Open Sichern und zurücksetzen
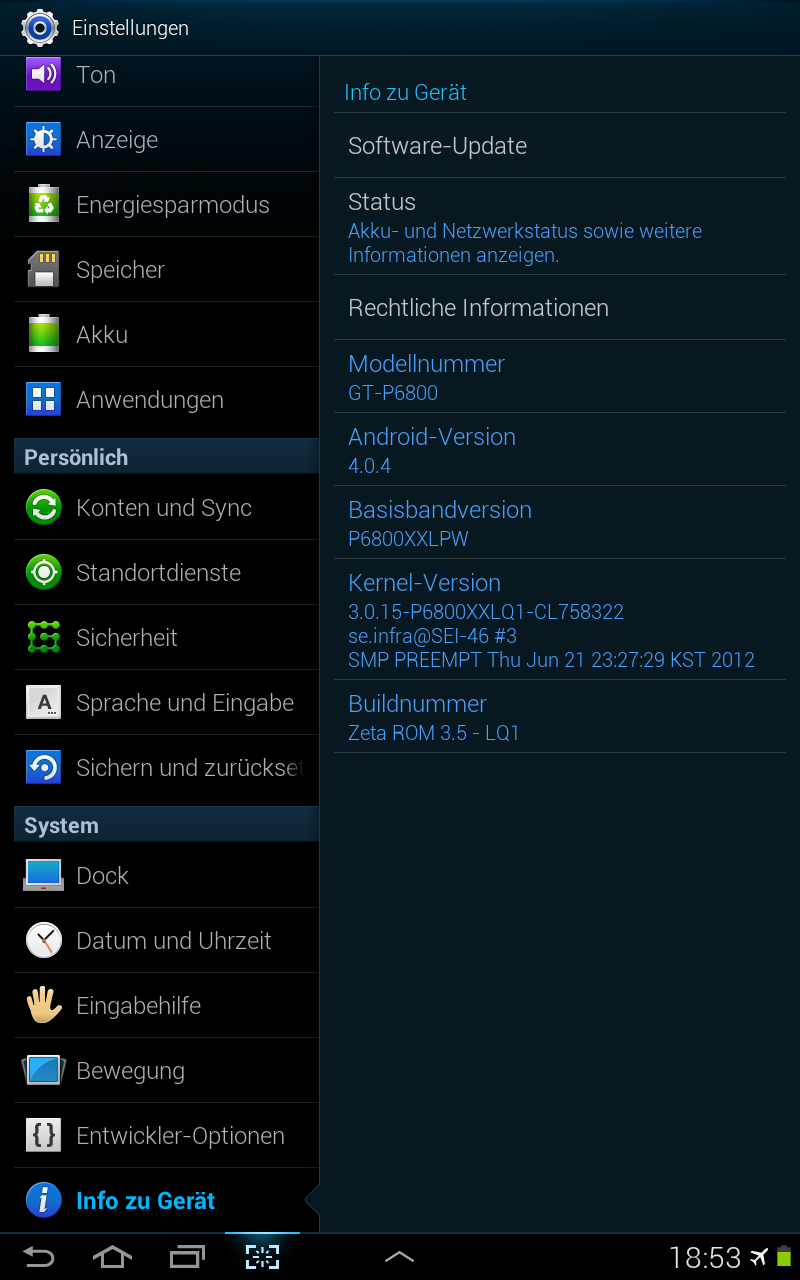The image size is (800, 1280). point(166,768)
